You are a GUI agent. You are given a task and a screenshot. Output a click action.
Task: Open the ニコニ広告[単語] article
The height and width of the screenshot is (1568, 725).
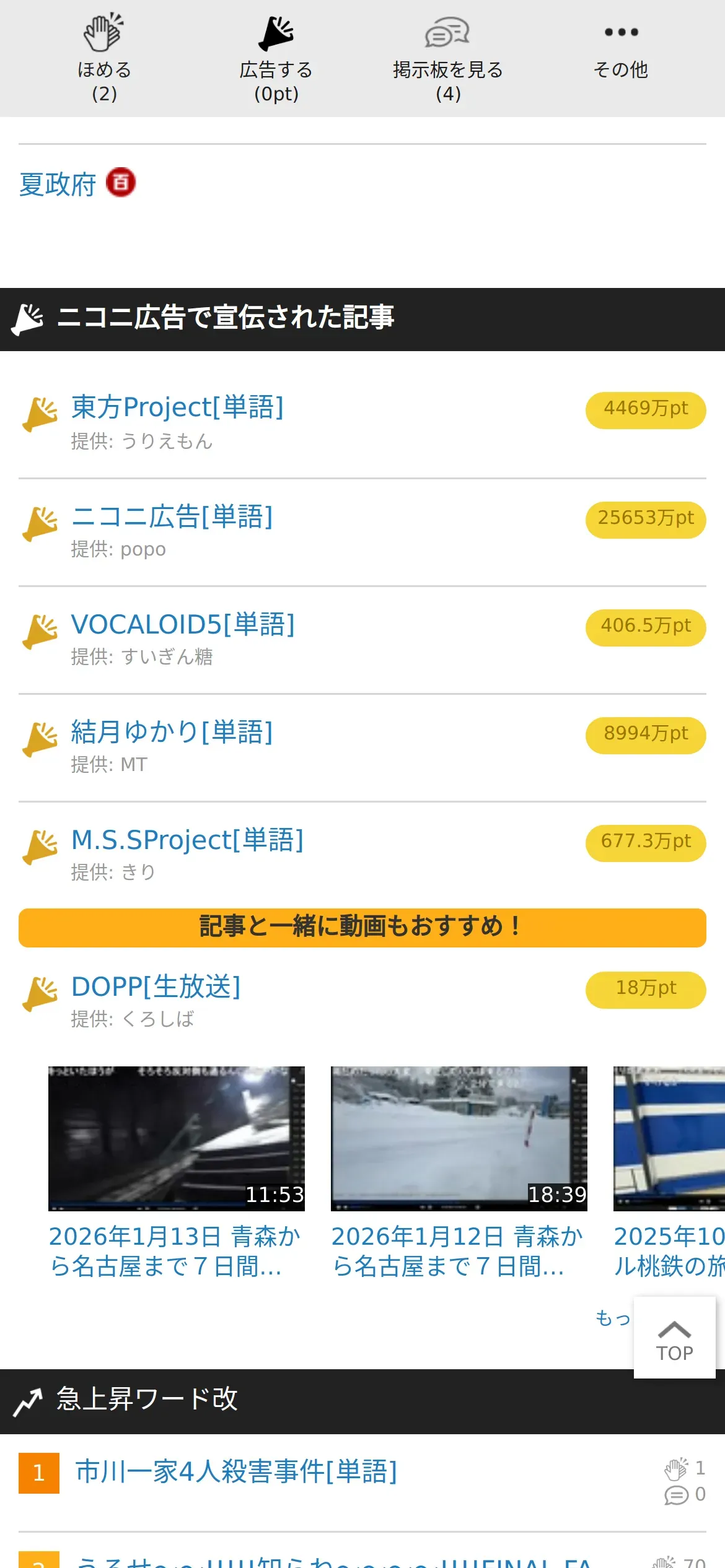tap(172, 516)
